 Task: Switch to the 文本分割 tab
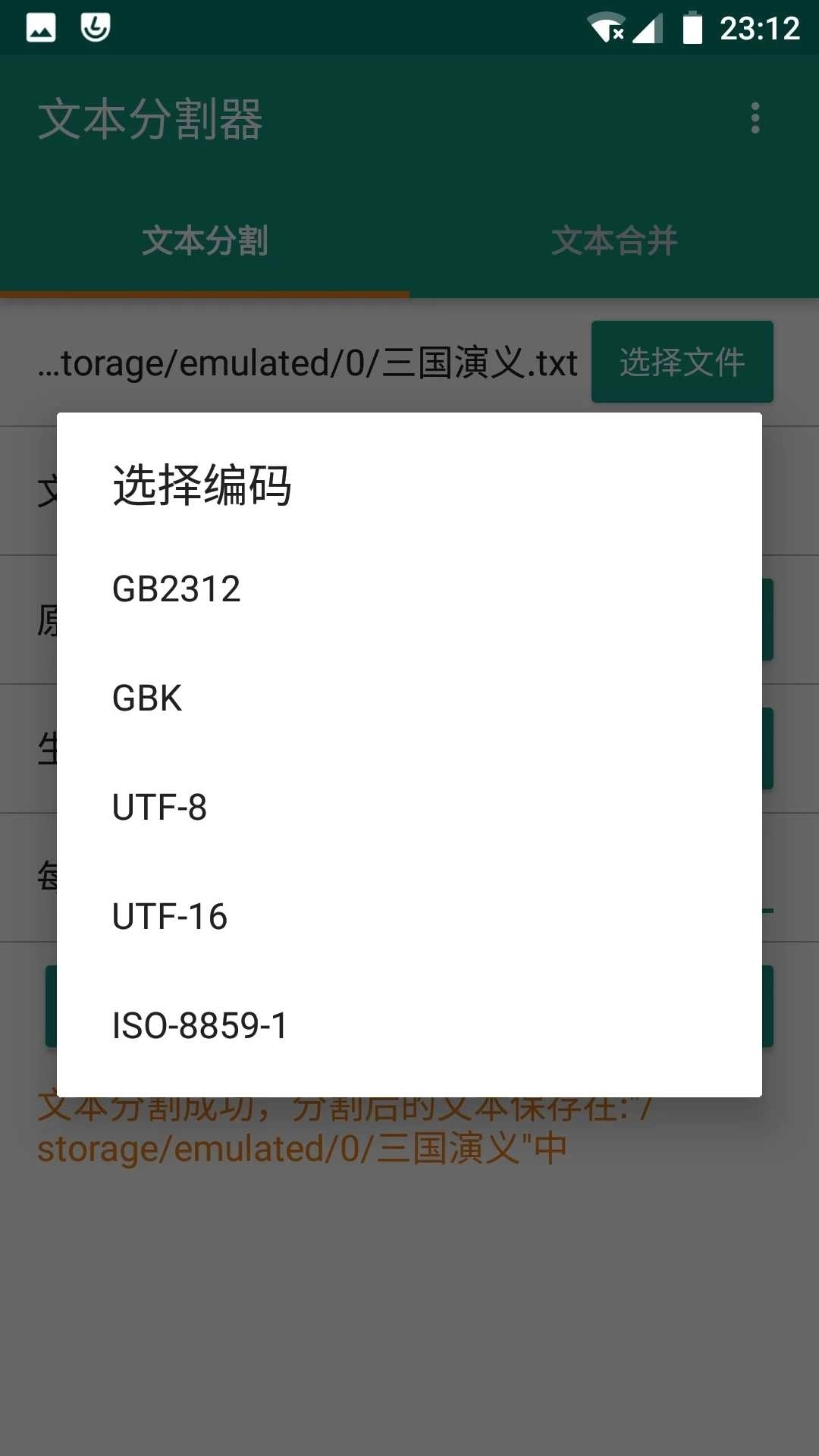click(x=204, y=241)
